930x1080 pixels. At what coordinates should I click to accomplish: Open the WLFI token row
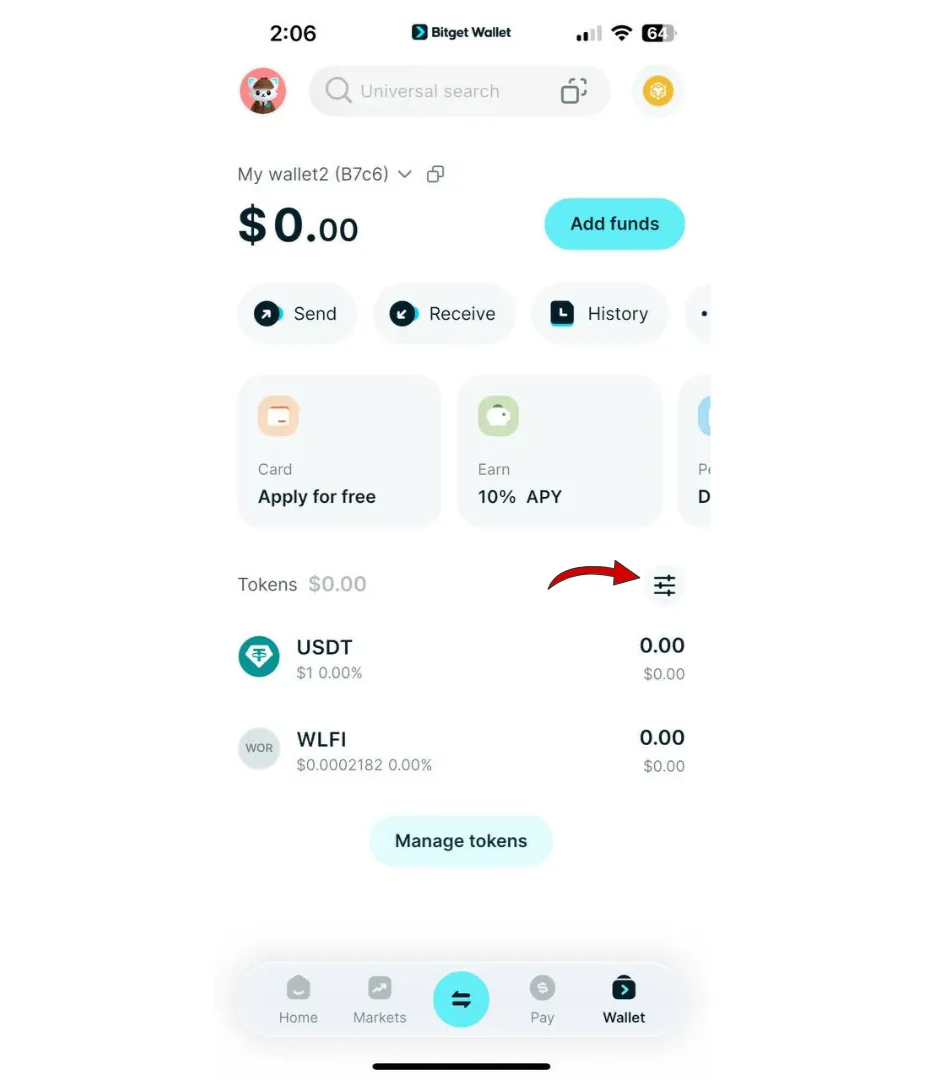coord(460,750)
